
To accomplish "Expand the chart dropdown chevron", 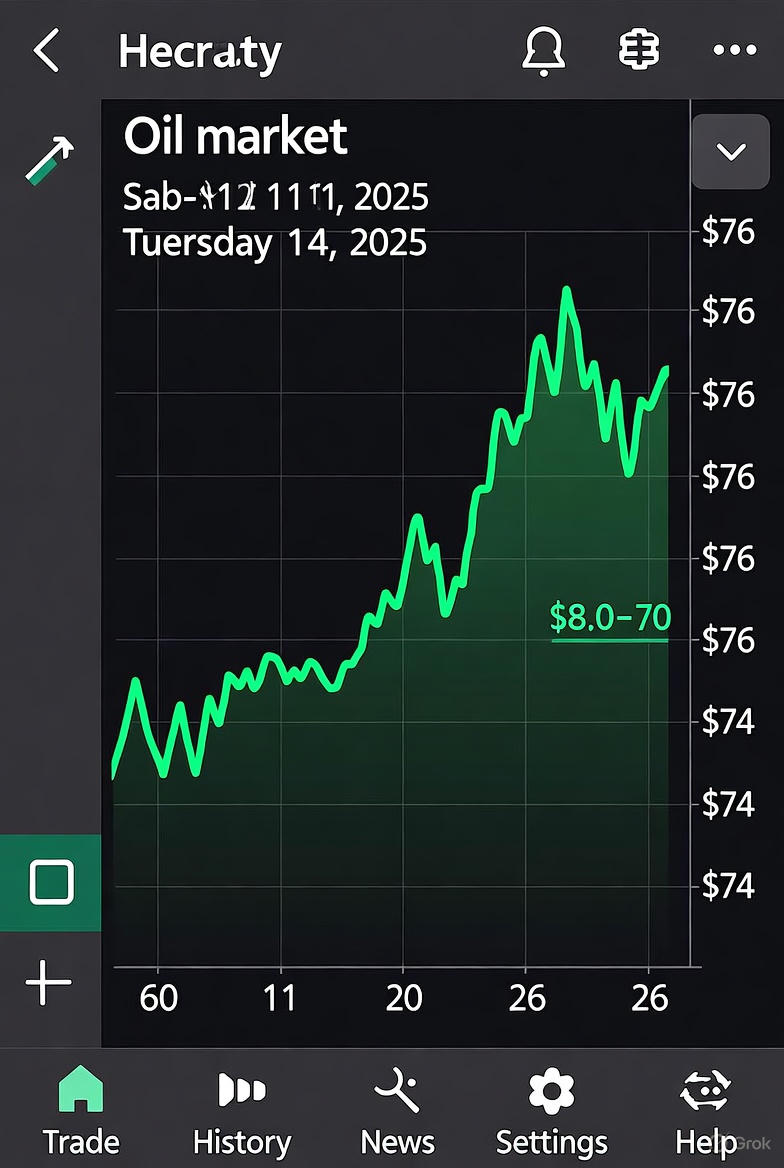I will [x=730, y=152].
